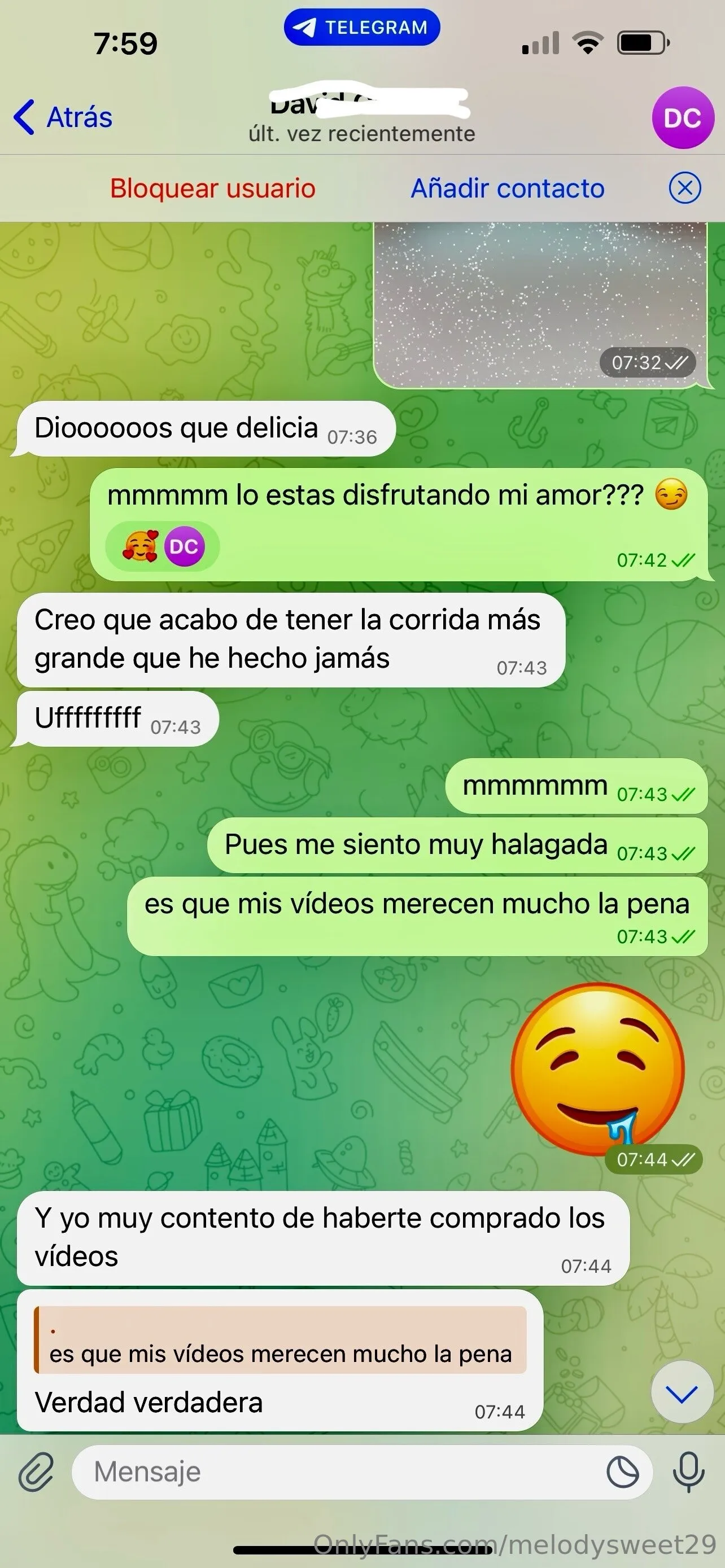Tap the quoted reply in the last message
This screenshot has height=1568, width=725.
[x=280, y=1340]
